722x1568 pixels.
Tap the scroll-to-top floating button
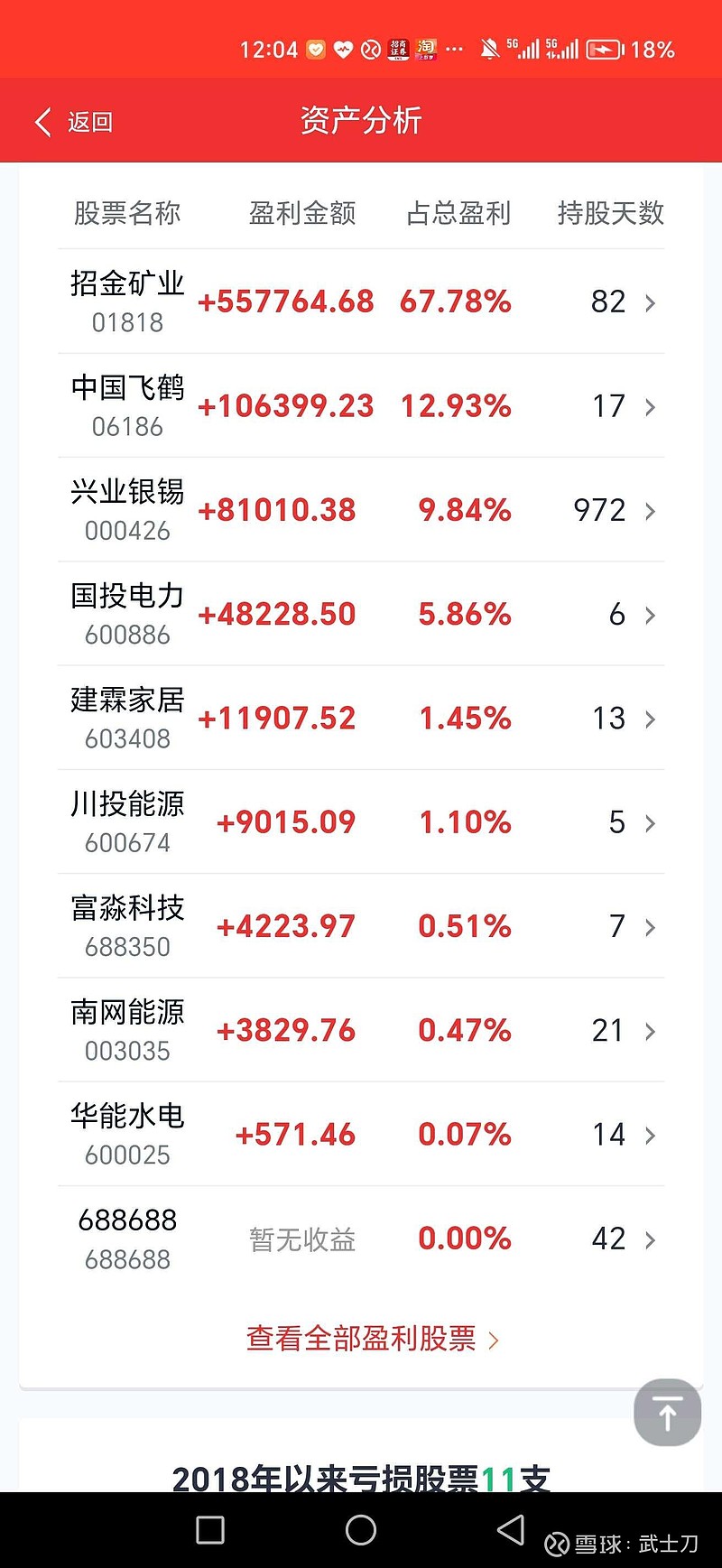click(x=666, y=1413)
